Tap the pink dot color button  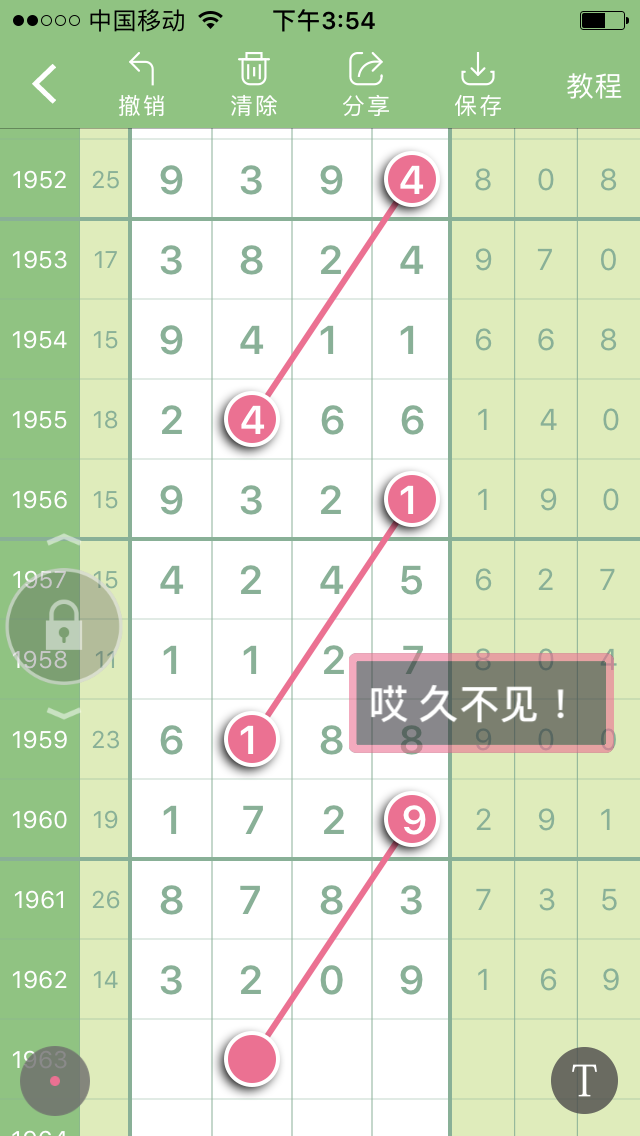pyautogui.click(x=55, y=1081)
